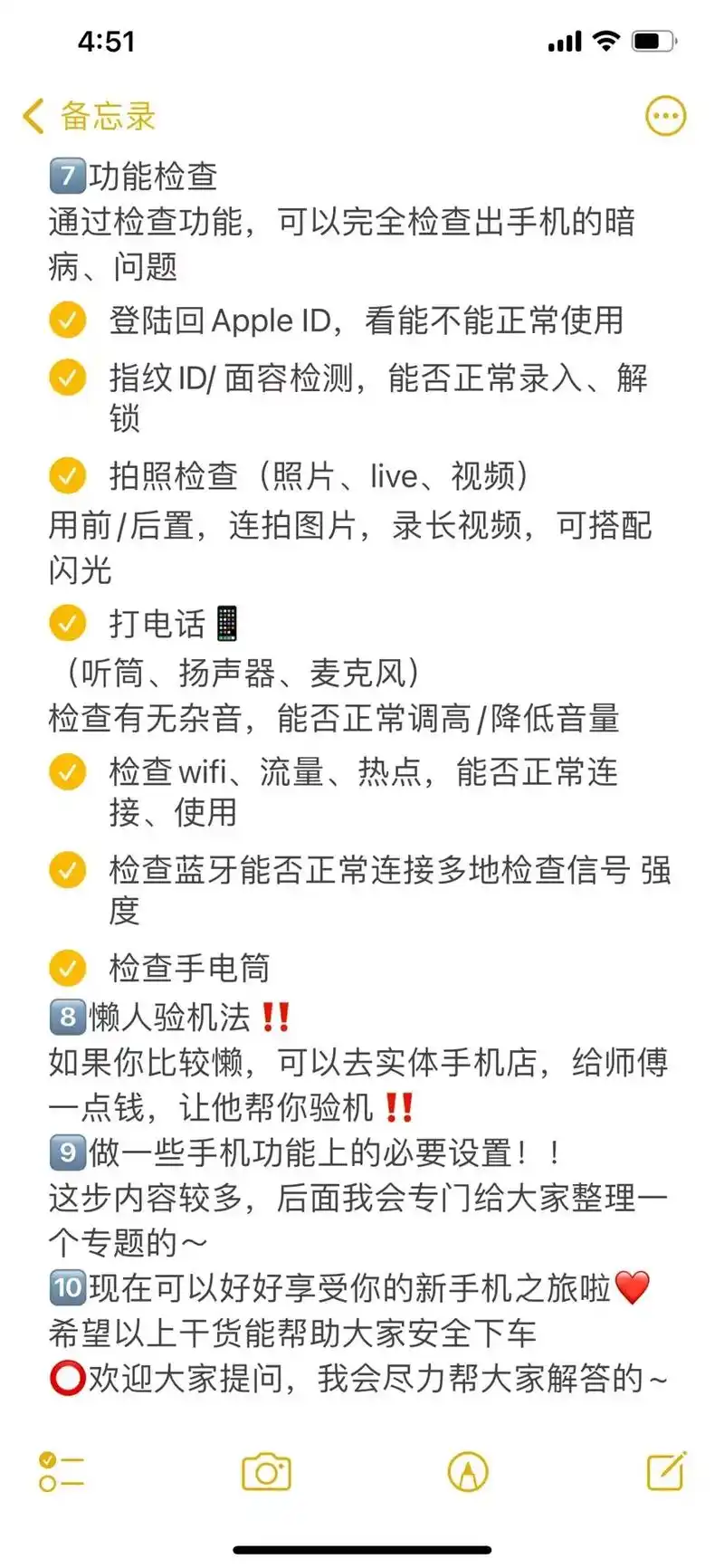
Task: Uncheck the 检查 wifi、流量、热点 checklist item
Action: (68, 771)
